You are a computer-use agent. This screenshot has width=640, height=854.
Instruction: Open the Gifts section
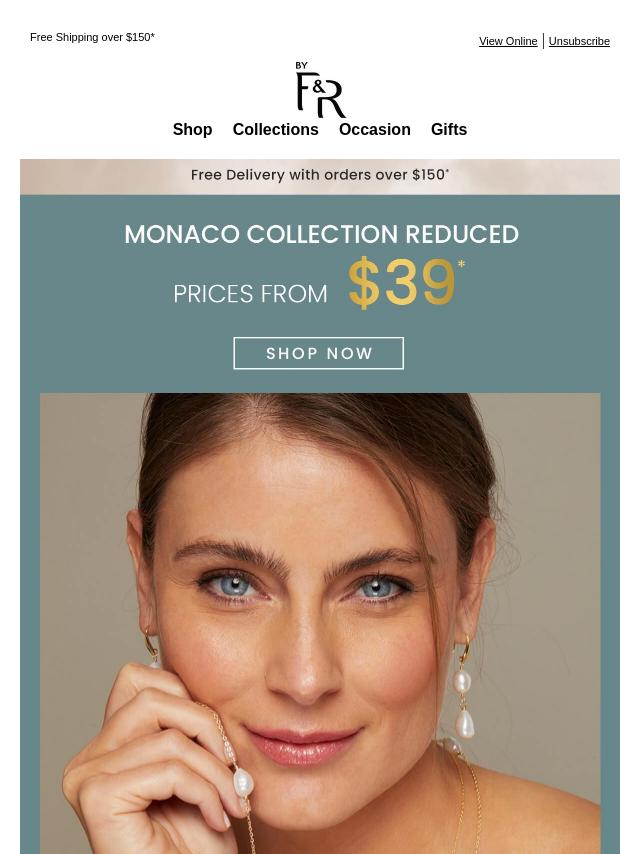point(448,129)
